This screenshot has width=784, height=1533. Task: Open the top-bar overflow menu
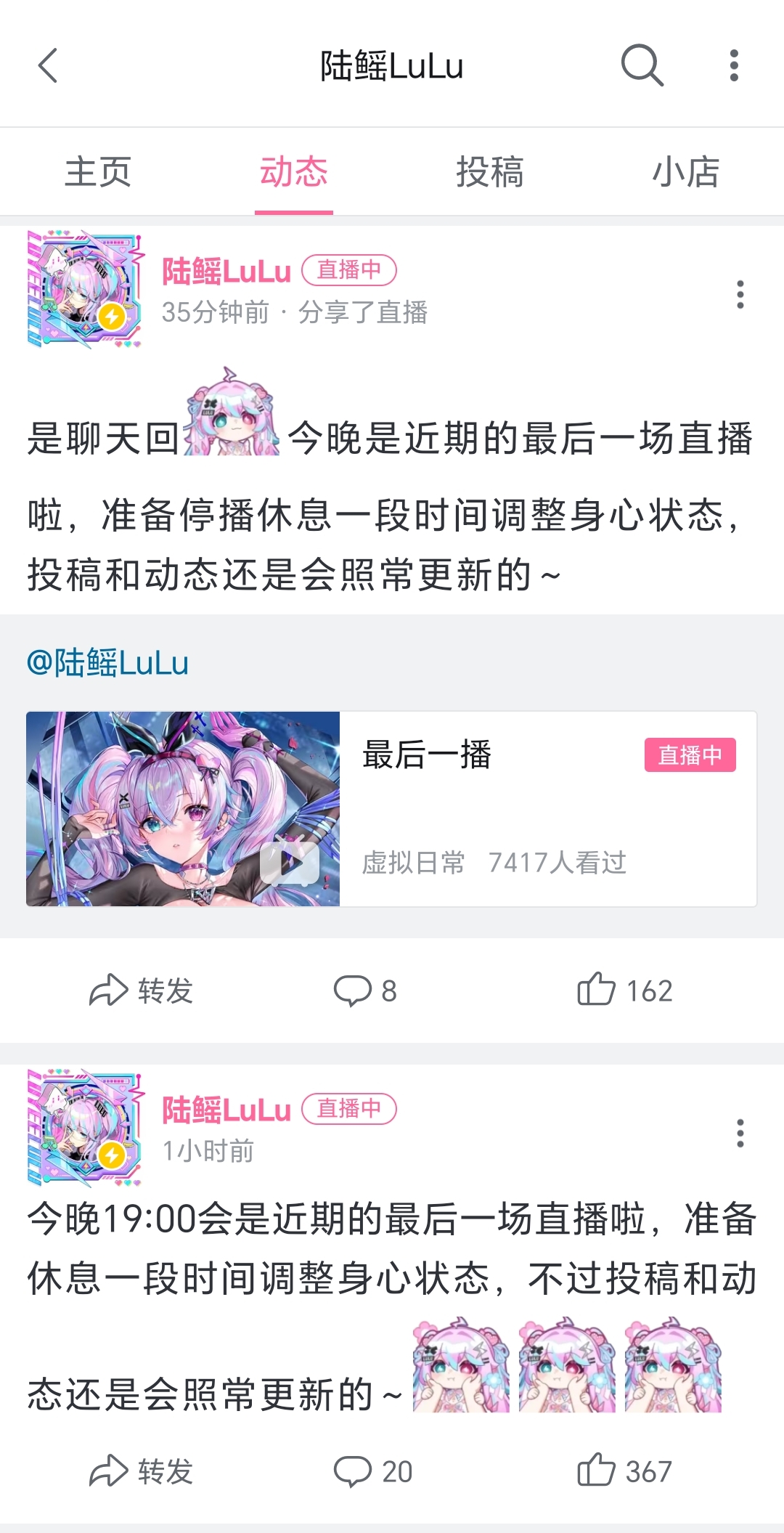734,65
